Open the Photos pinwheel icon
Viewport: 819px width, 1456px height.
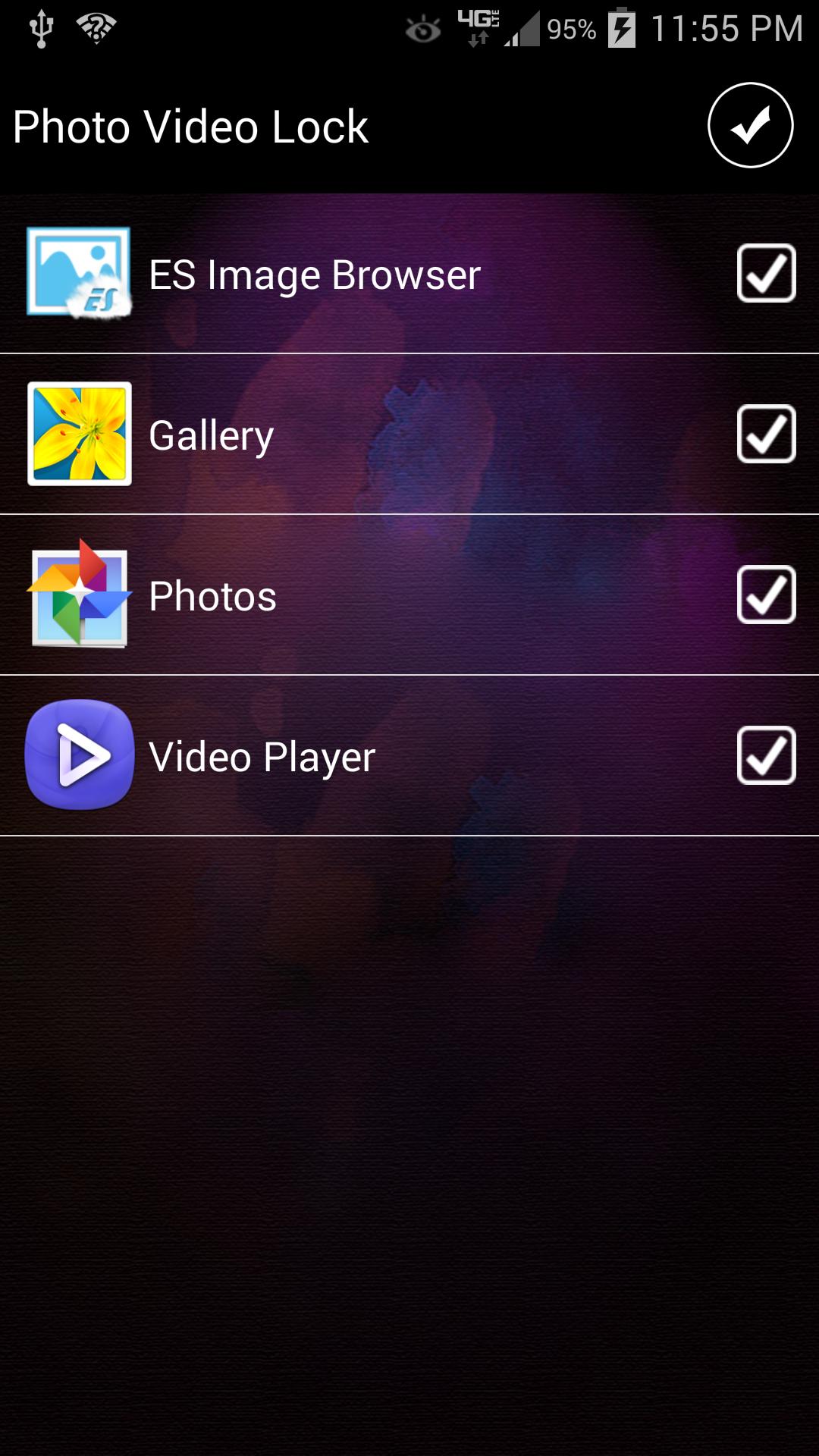(79, 596)
